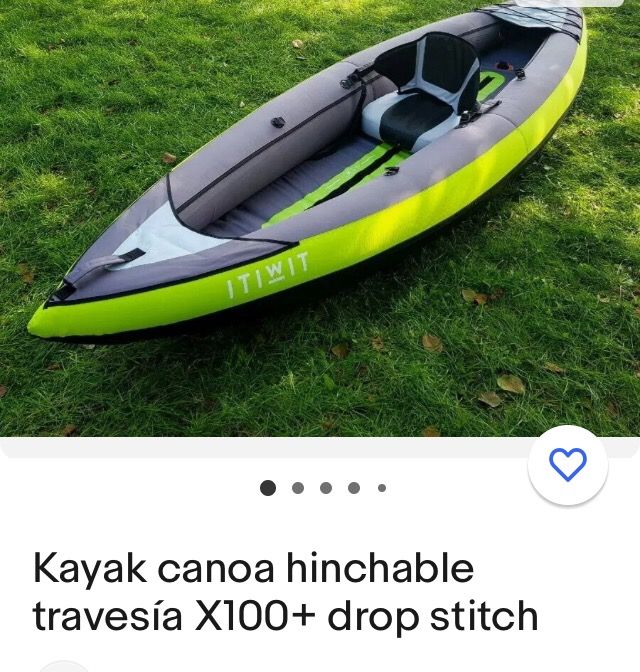Jump to the second photo indicator dot
Screen dimensions: 640x672
pyautogui.click(x=297, y=489)
